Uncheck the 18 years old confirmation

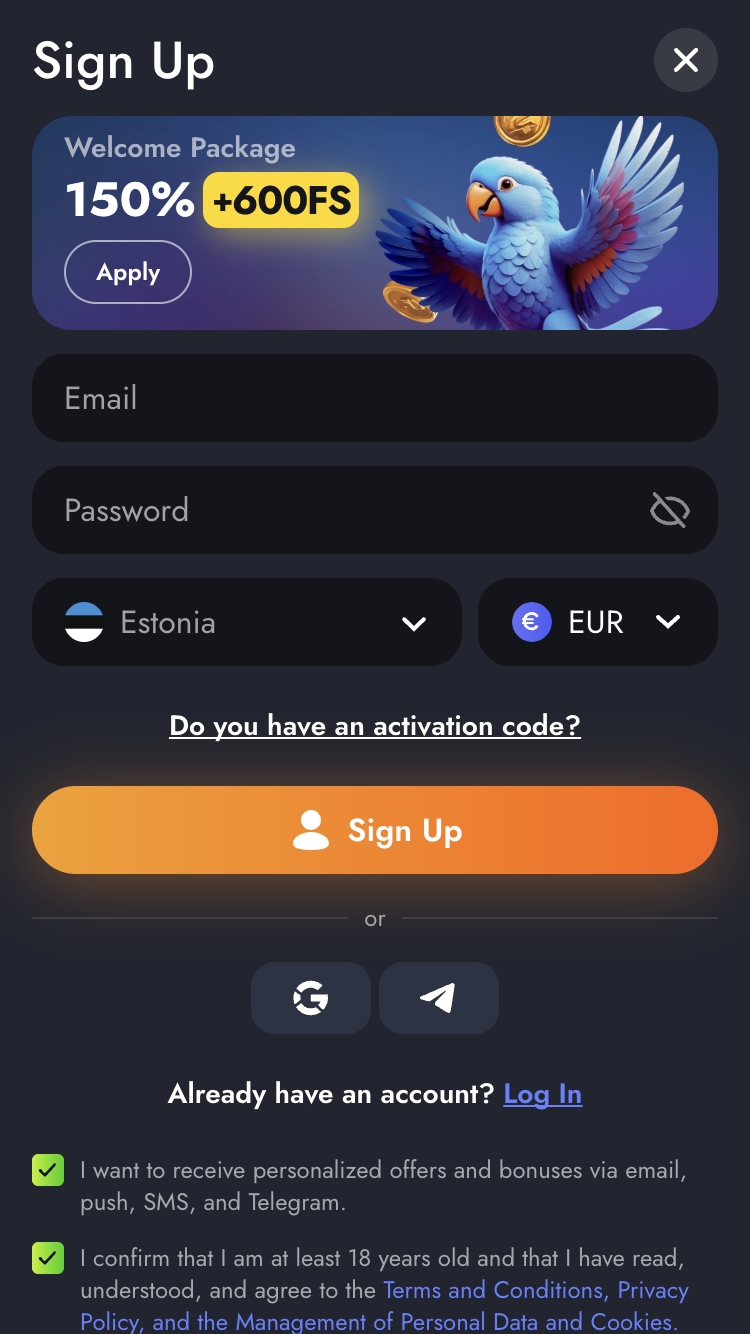tap(48, 1258)
